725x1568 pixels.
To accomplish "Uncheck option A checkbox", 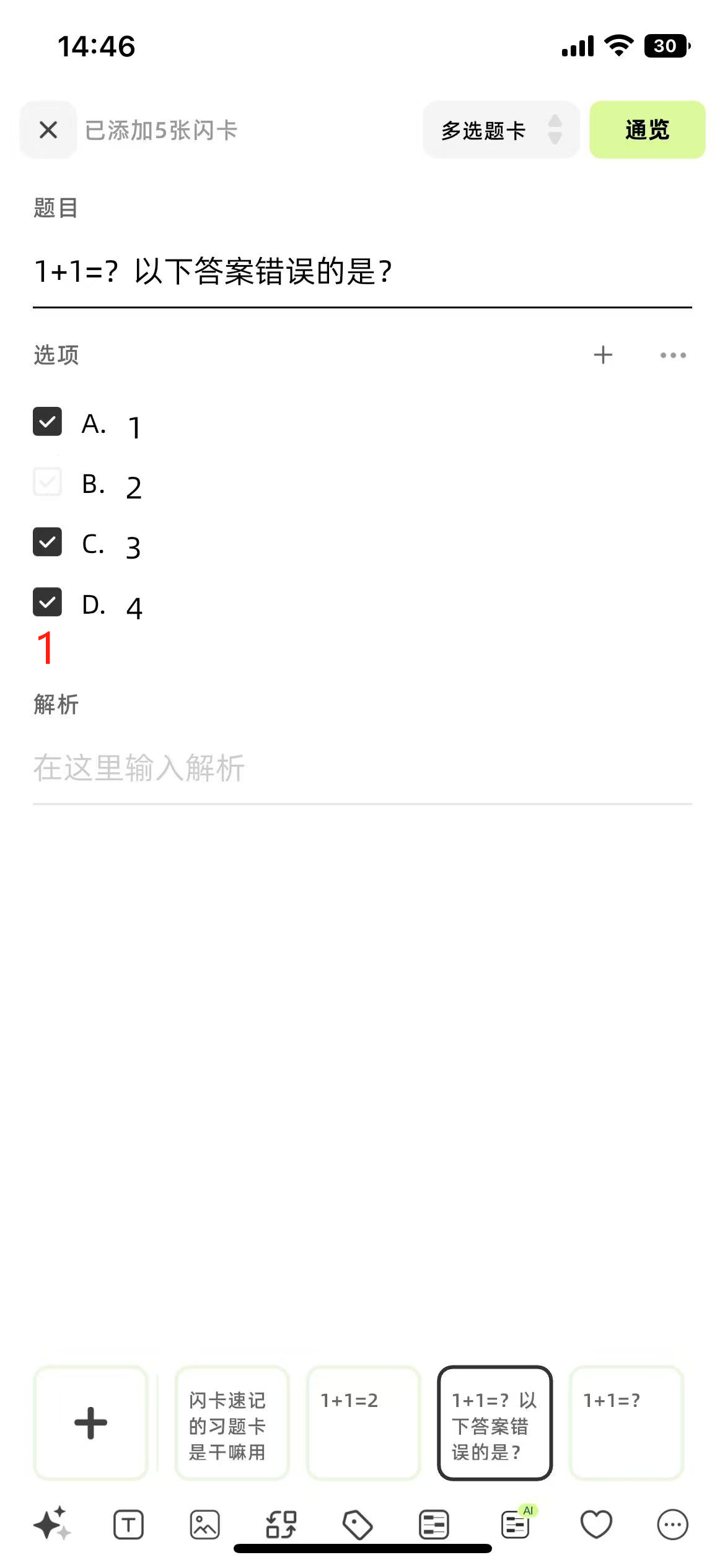I will tap(47, 422).
